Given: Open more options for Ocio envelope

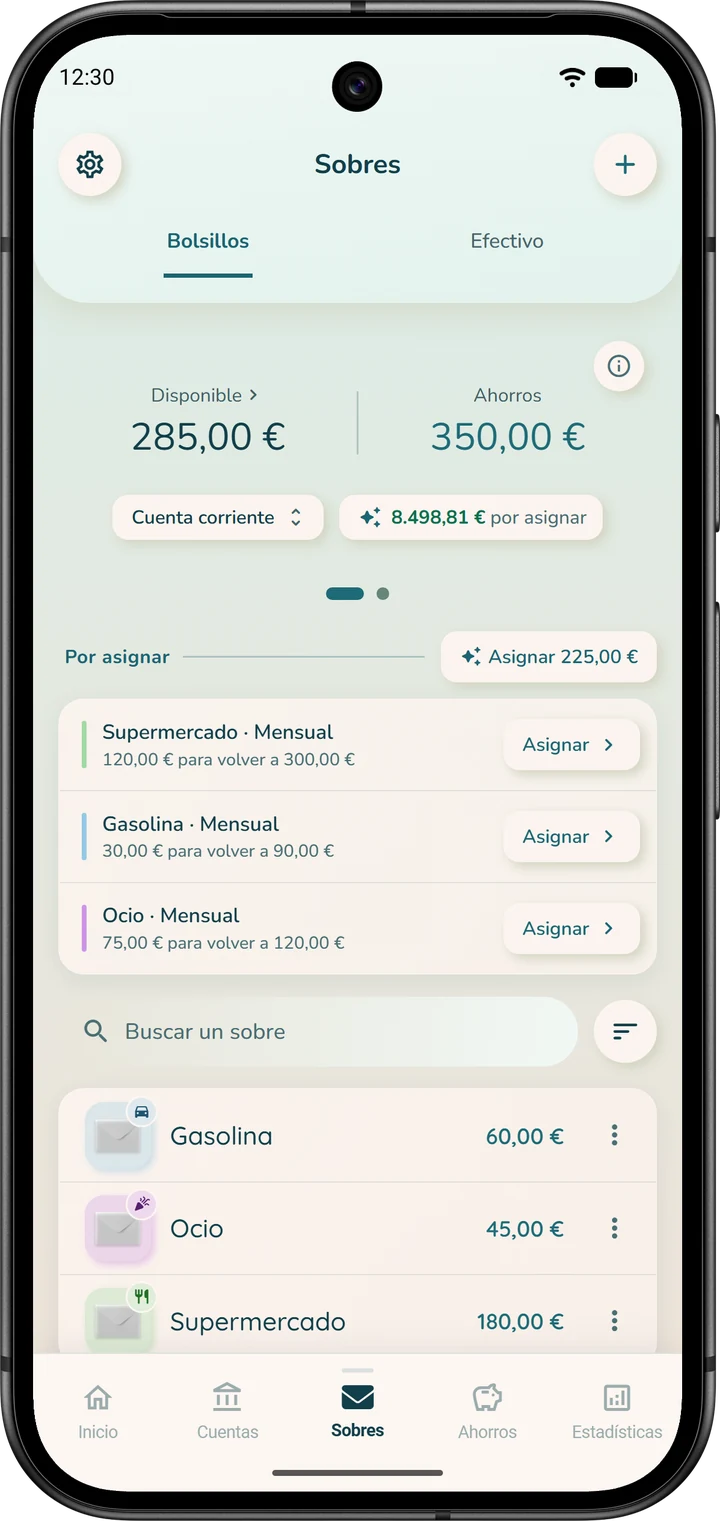Looking at the screenshot, I should click(x=614, y=1228).
